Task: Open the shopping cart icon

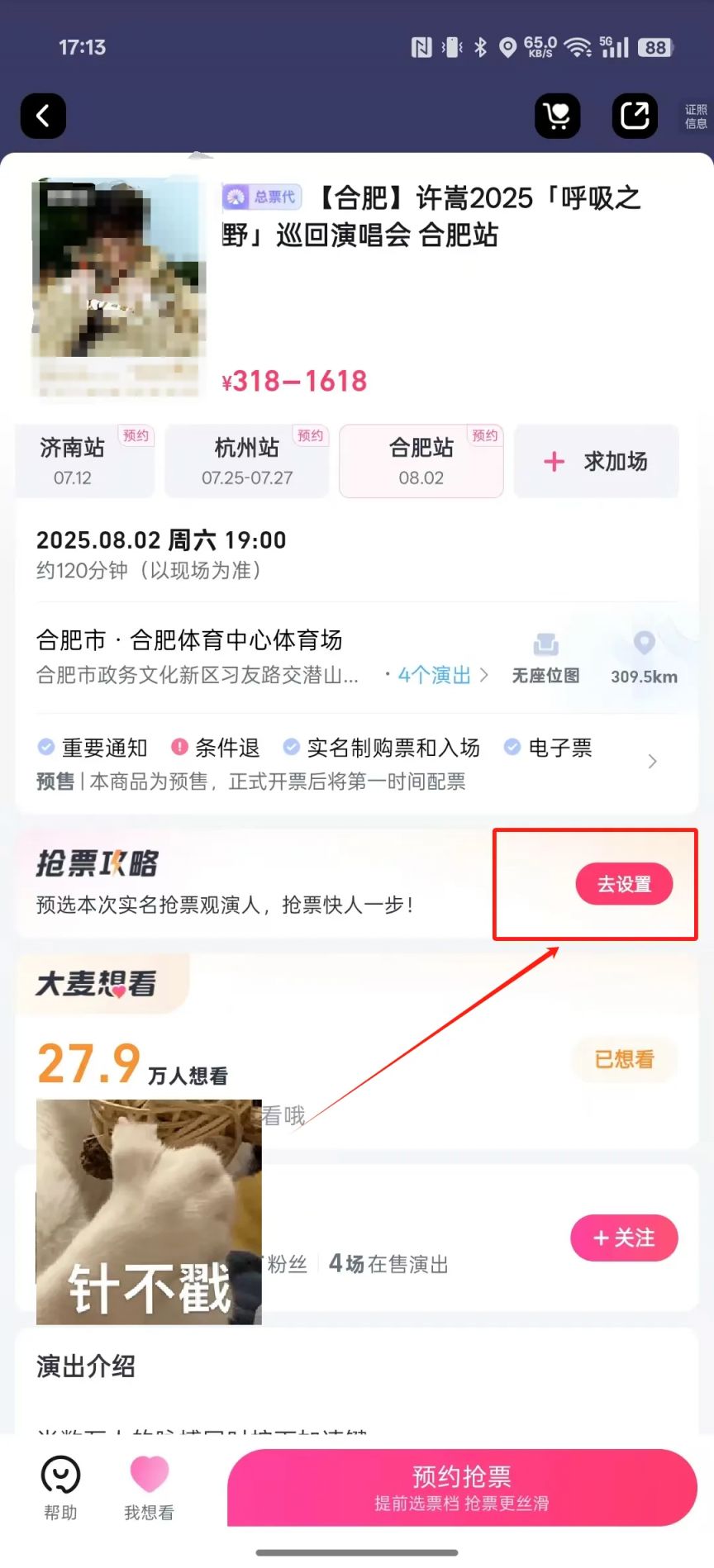Action: (x=558, y=116)
